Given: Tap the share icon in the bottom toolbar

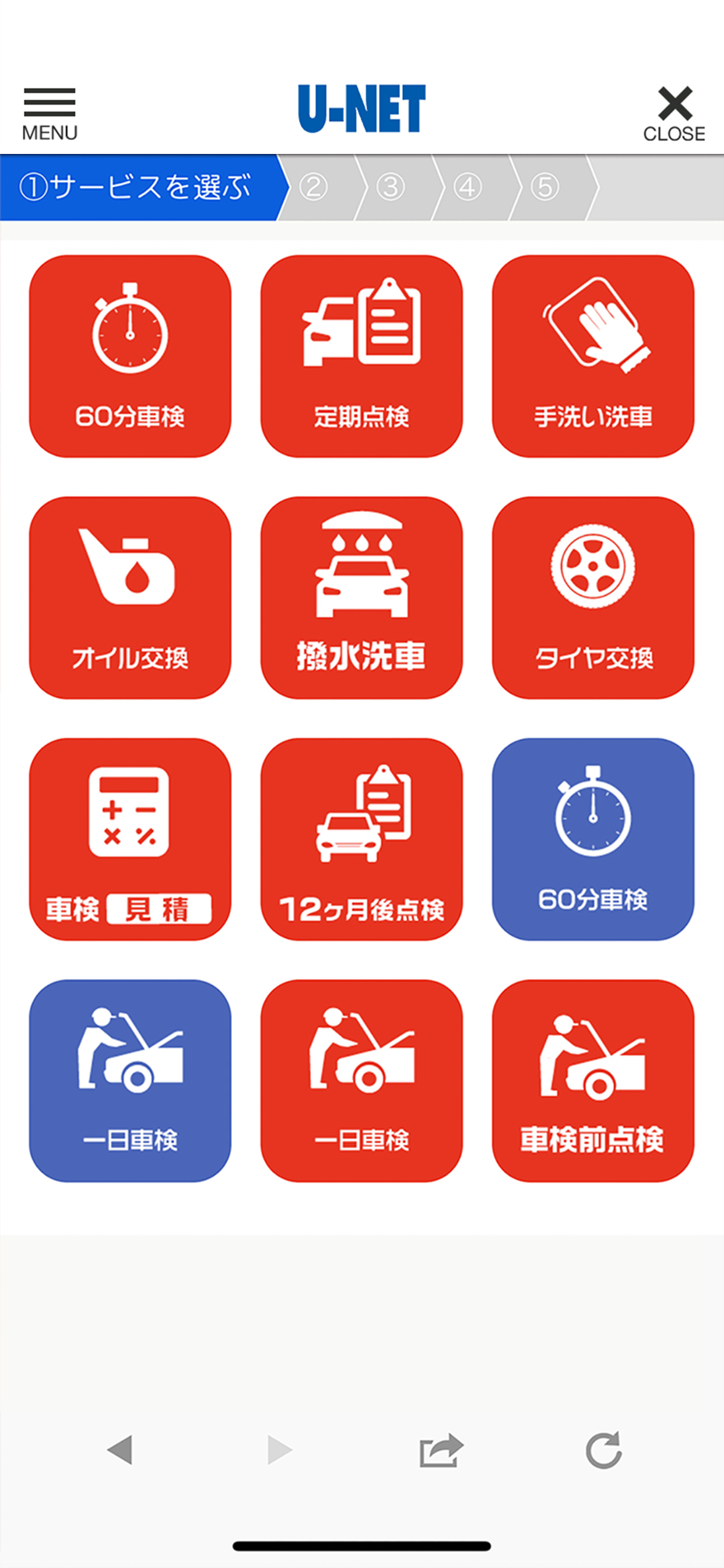Looking at the screenshot, I should (x=442, y=1450).
